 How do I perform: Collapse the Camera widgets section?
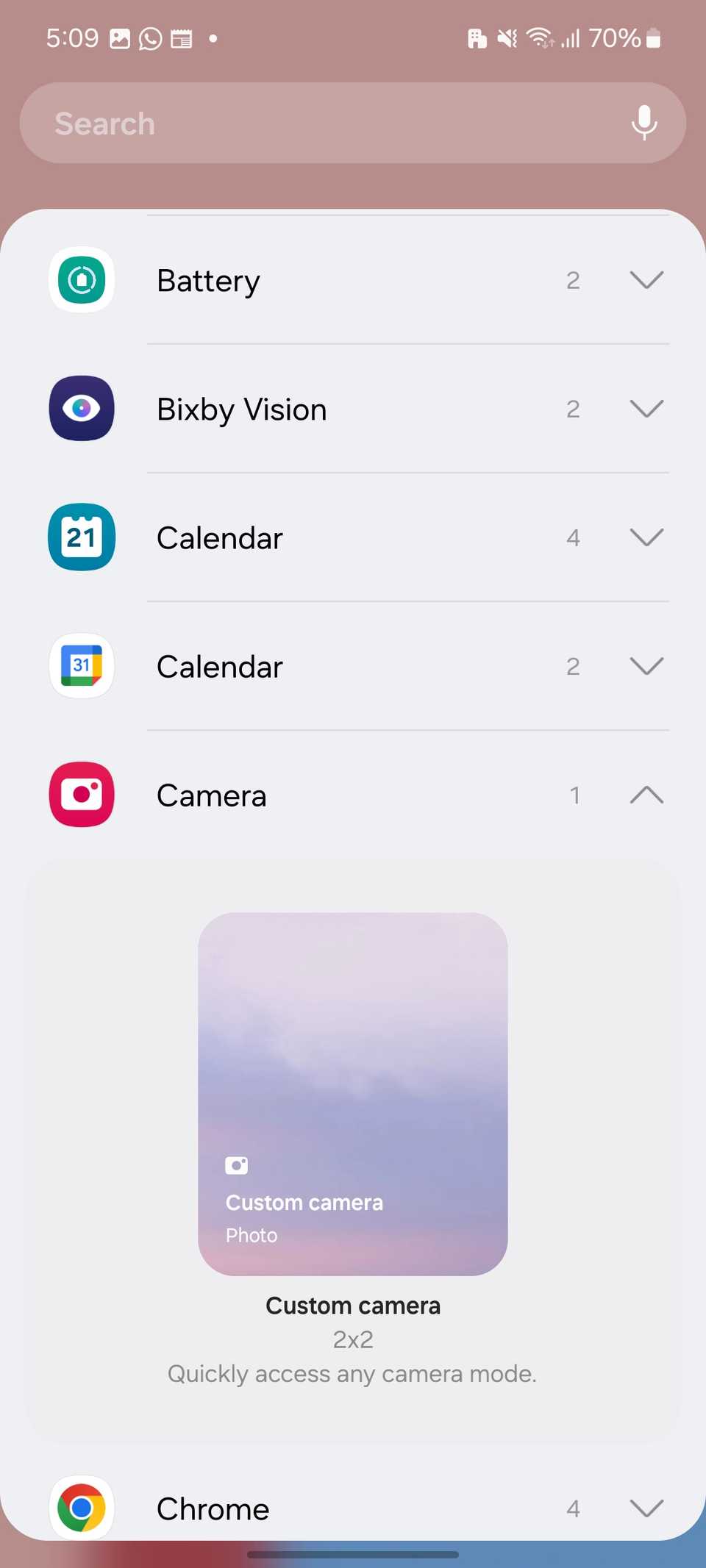(646, 795)
